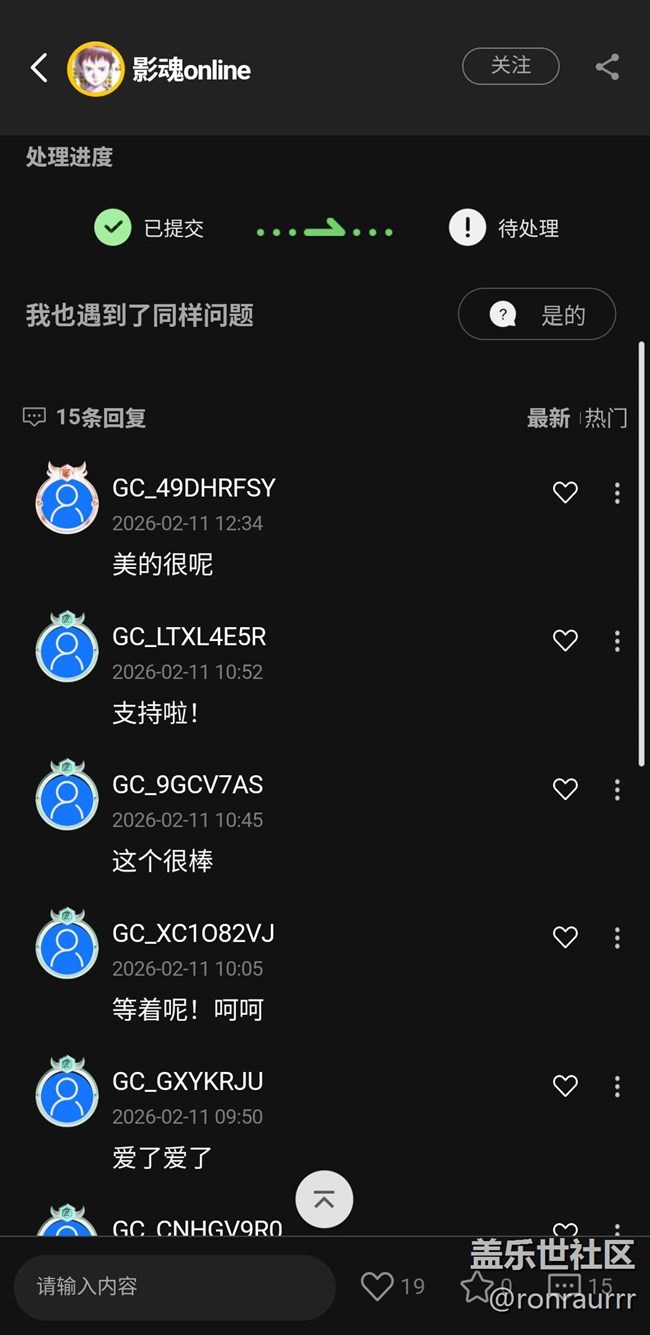This screenshot has width=650, height=1335.
Task: Like the reply from GC_XC1O82VJ
Action: (565, 937)
